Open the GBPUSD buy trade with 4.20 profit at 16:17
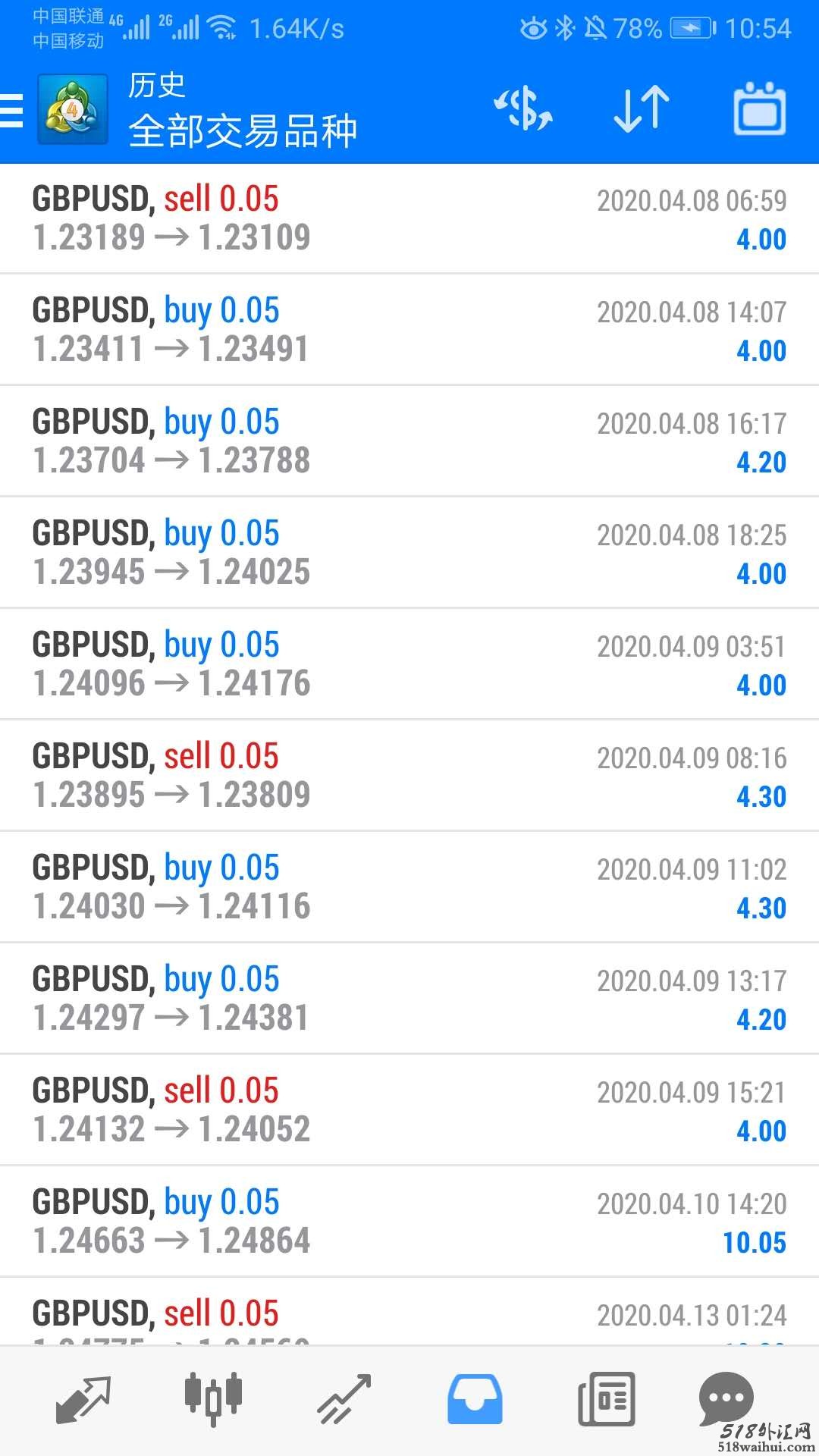The image size is (819, 1456). coord(409,441)
